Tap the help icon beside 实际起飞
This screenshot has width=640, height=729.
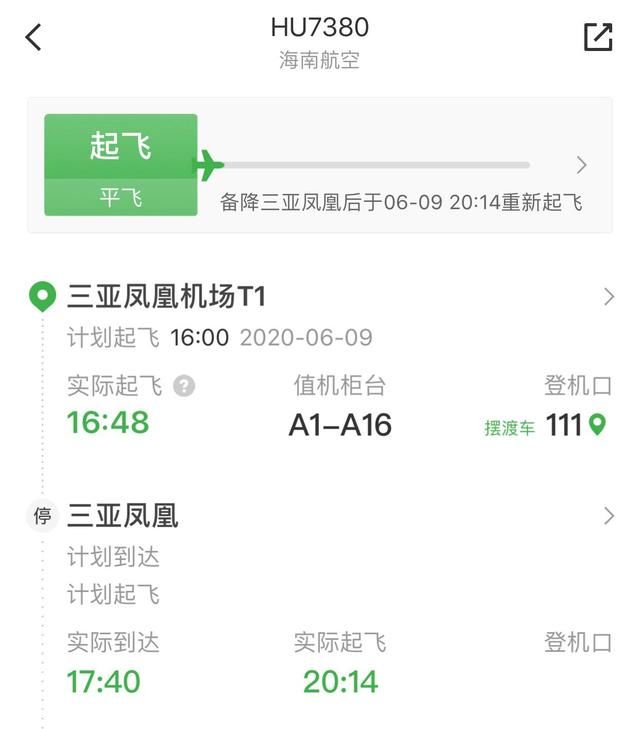pos(184,386)
